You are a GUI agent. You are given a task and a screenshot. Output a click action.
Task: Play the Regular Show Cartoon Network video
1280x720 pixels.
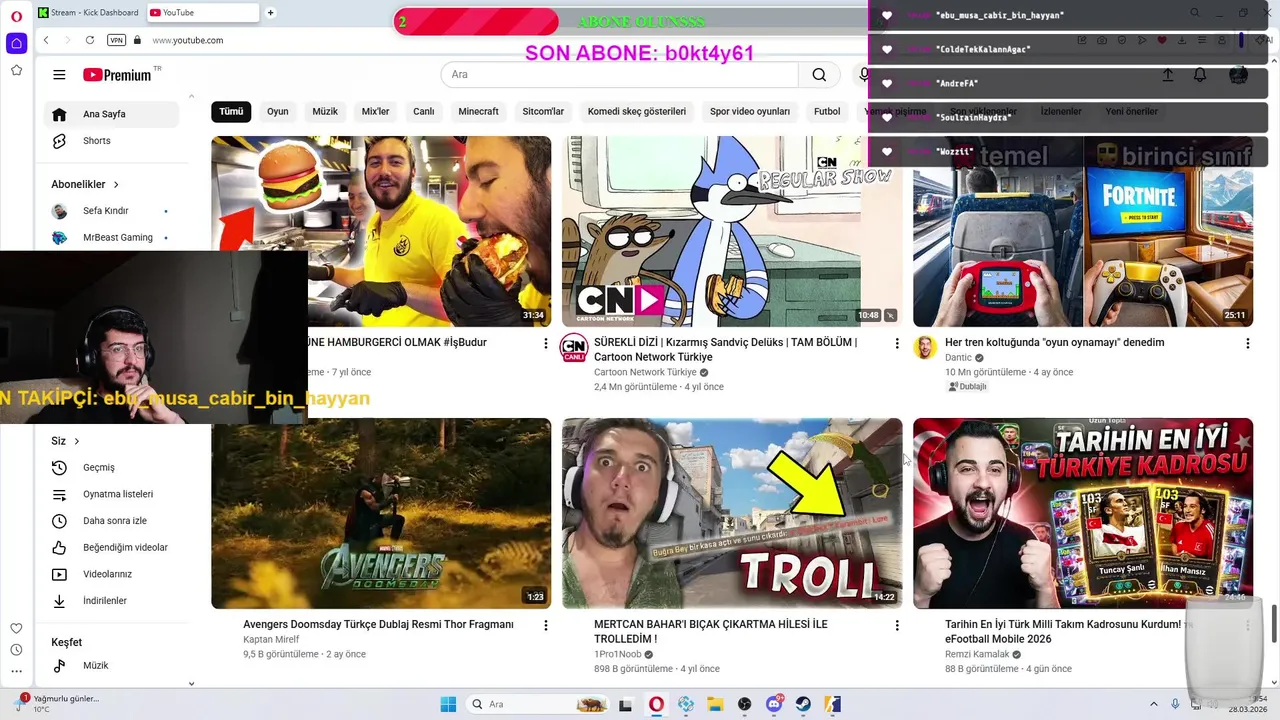point(731,231)
